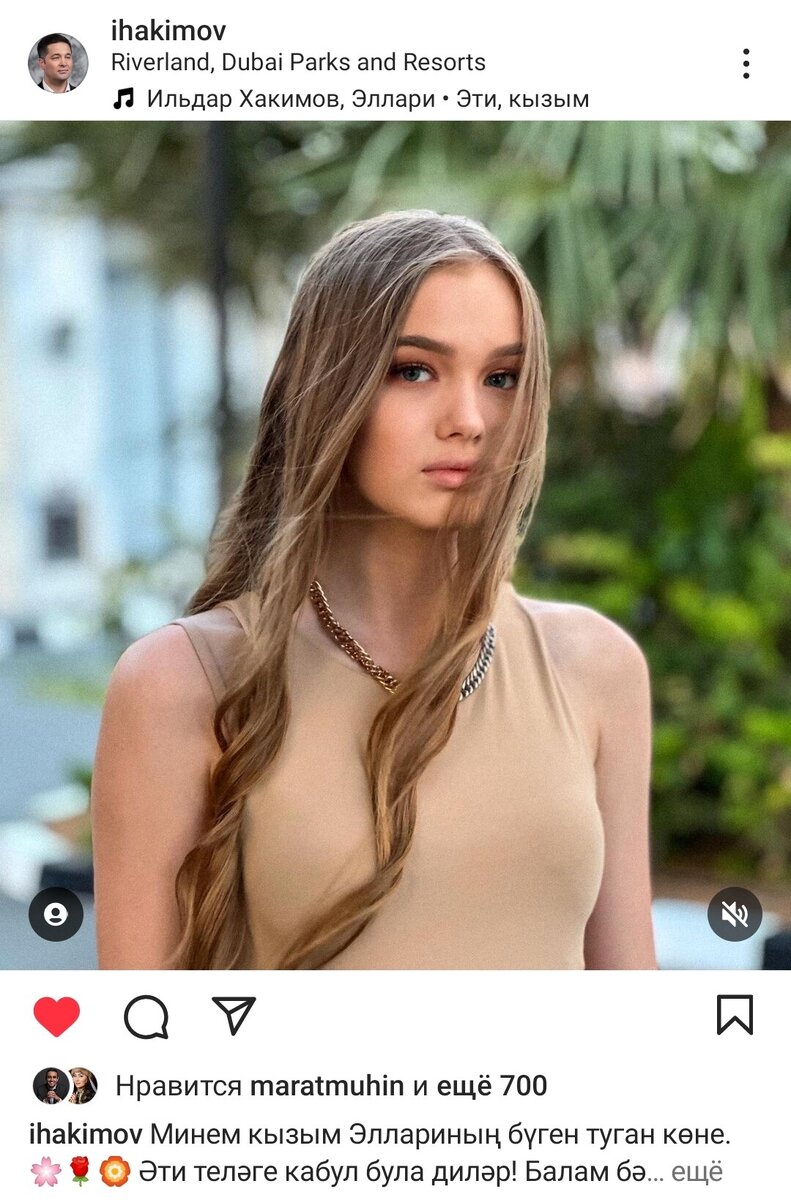
Task: View the list of likes with maratmuhin
Action: tap(330, 1086)
